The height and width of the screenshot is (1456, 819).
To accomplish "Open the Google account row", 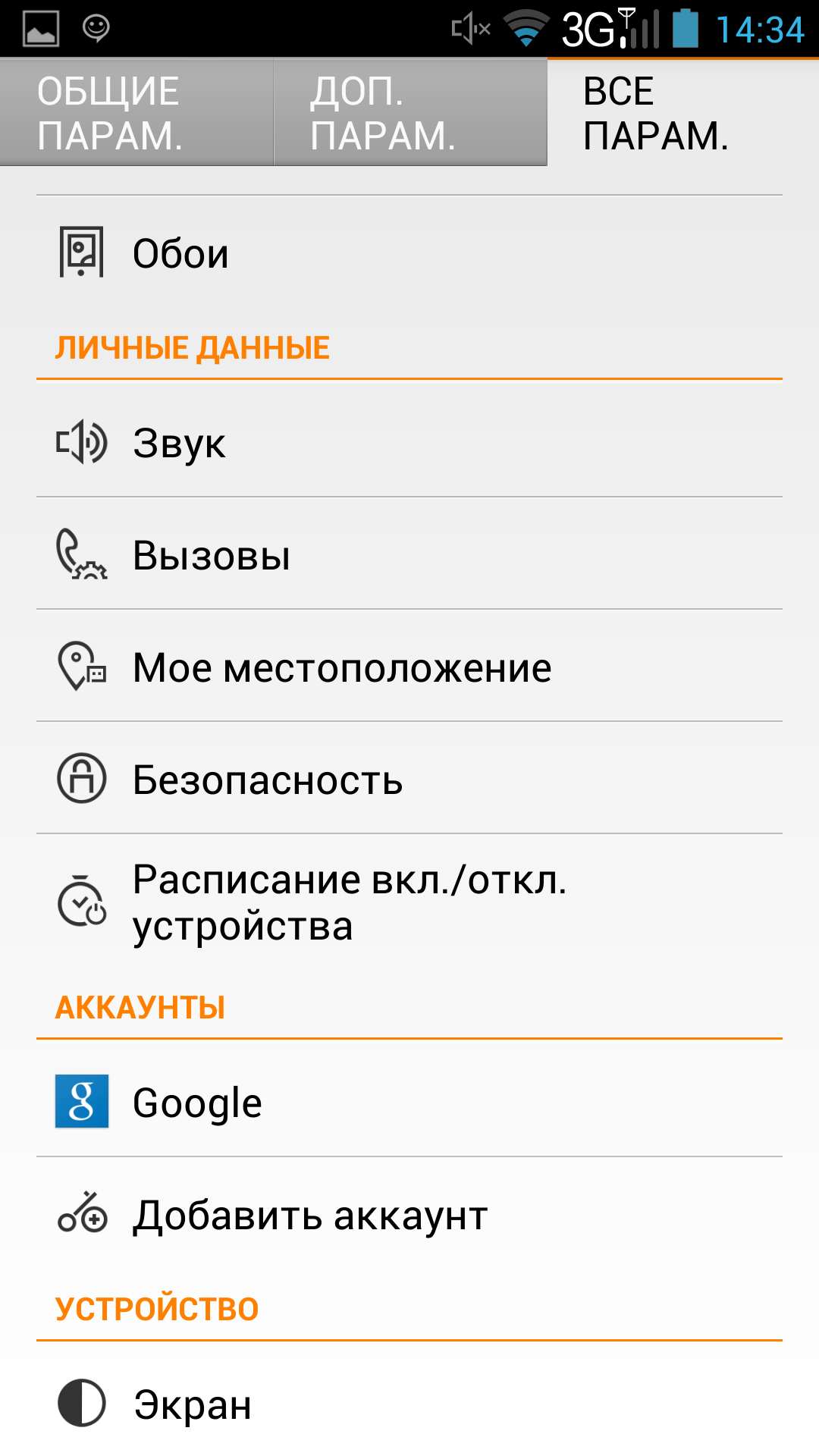I will (x=409, y=1101).
